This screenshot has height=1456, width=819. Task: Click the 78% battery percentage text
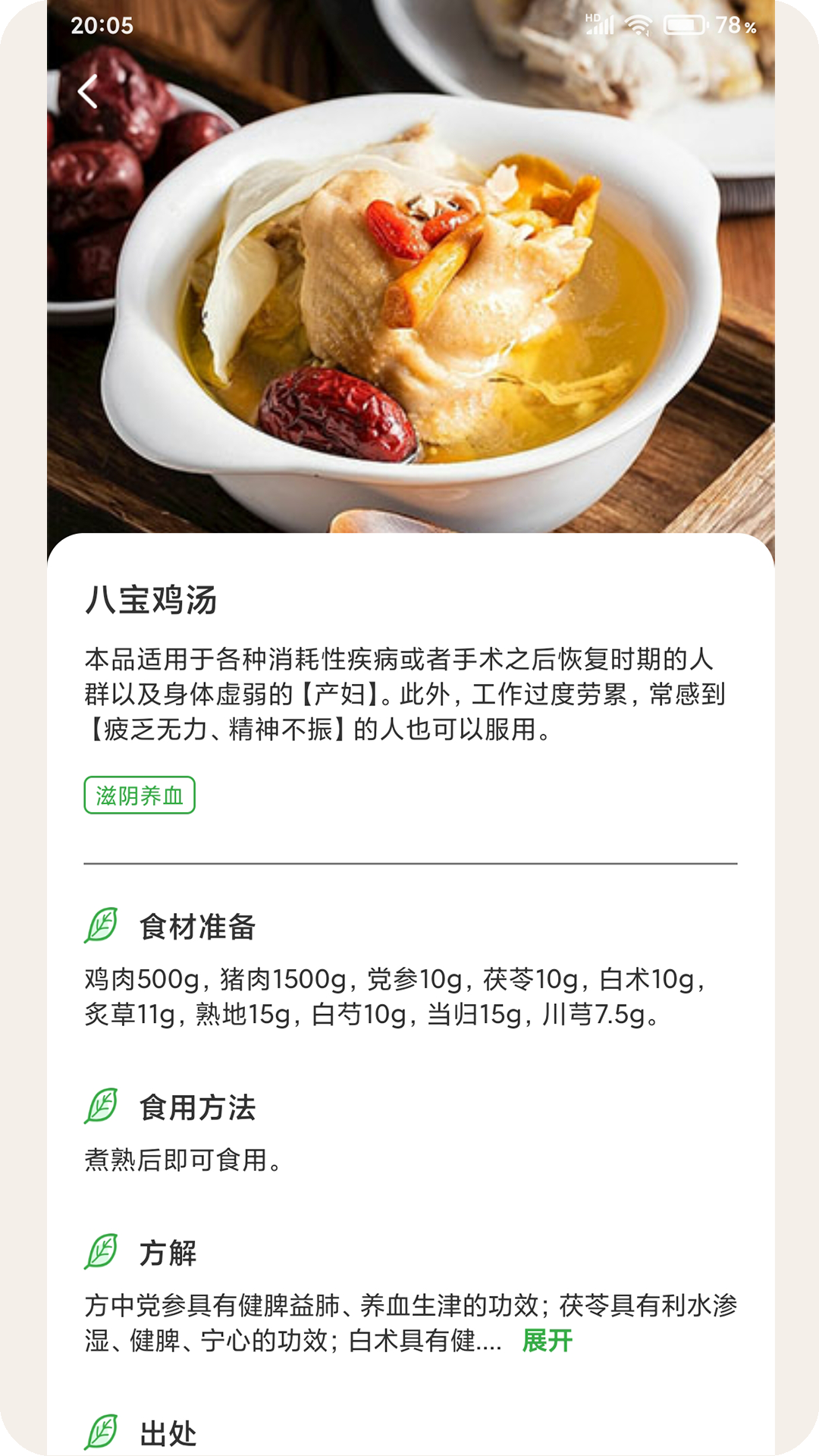pyautogui.click(x=735, y=27)
